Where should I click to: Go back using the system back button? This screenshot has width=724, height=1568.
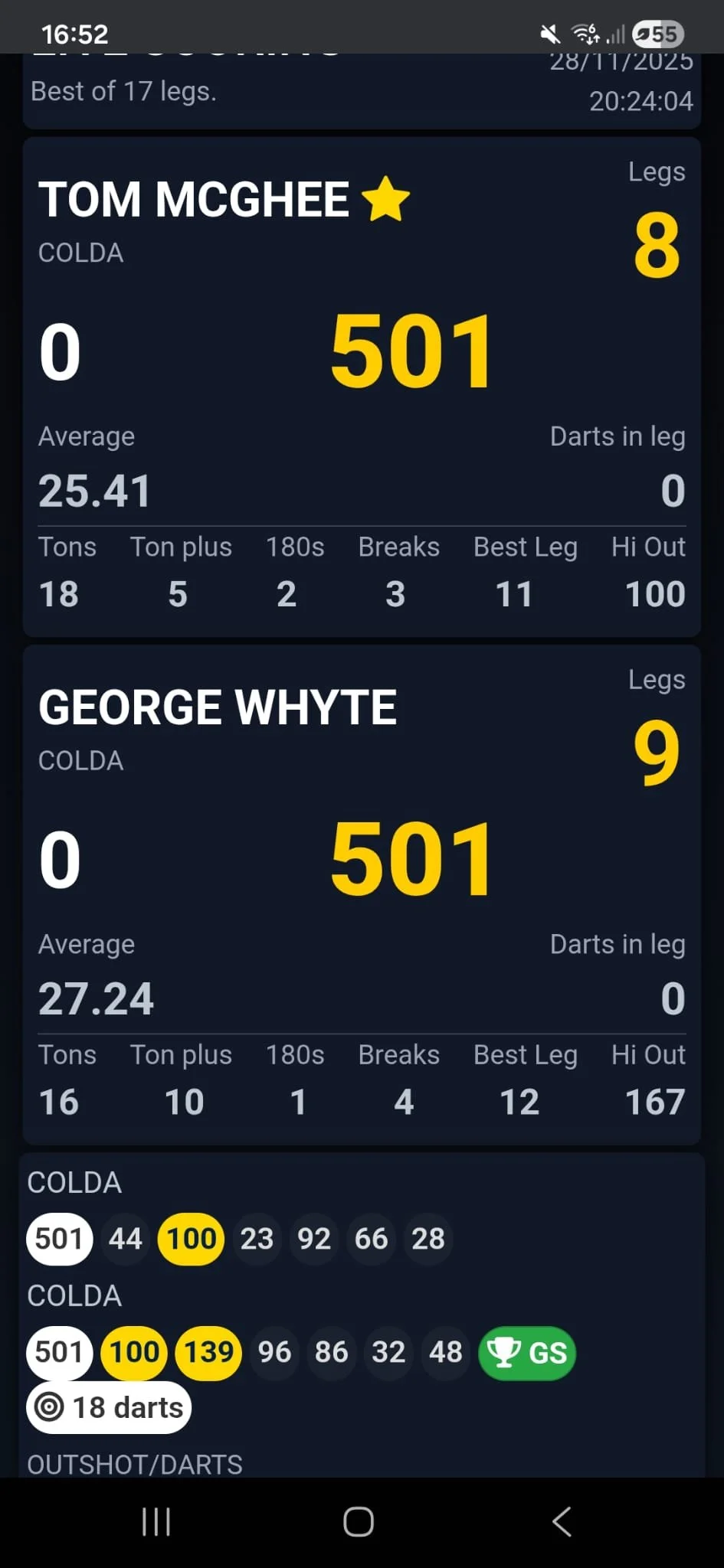pyautogui.click(x=562, y=1521)
